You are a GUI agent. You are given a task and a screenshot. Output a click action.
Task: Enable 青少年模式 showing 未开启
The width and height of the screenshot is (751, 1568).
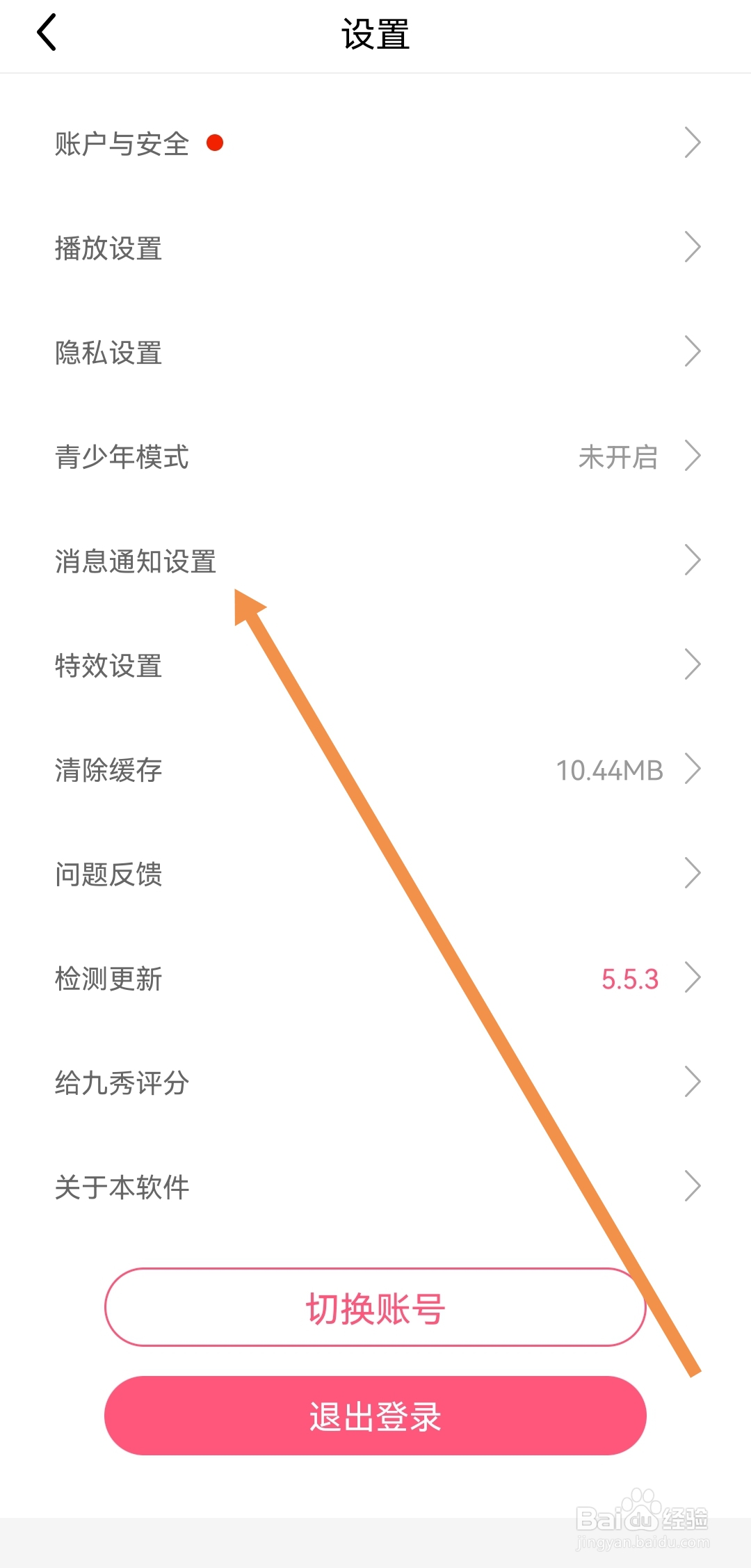pos(620,457)
